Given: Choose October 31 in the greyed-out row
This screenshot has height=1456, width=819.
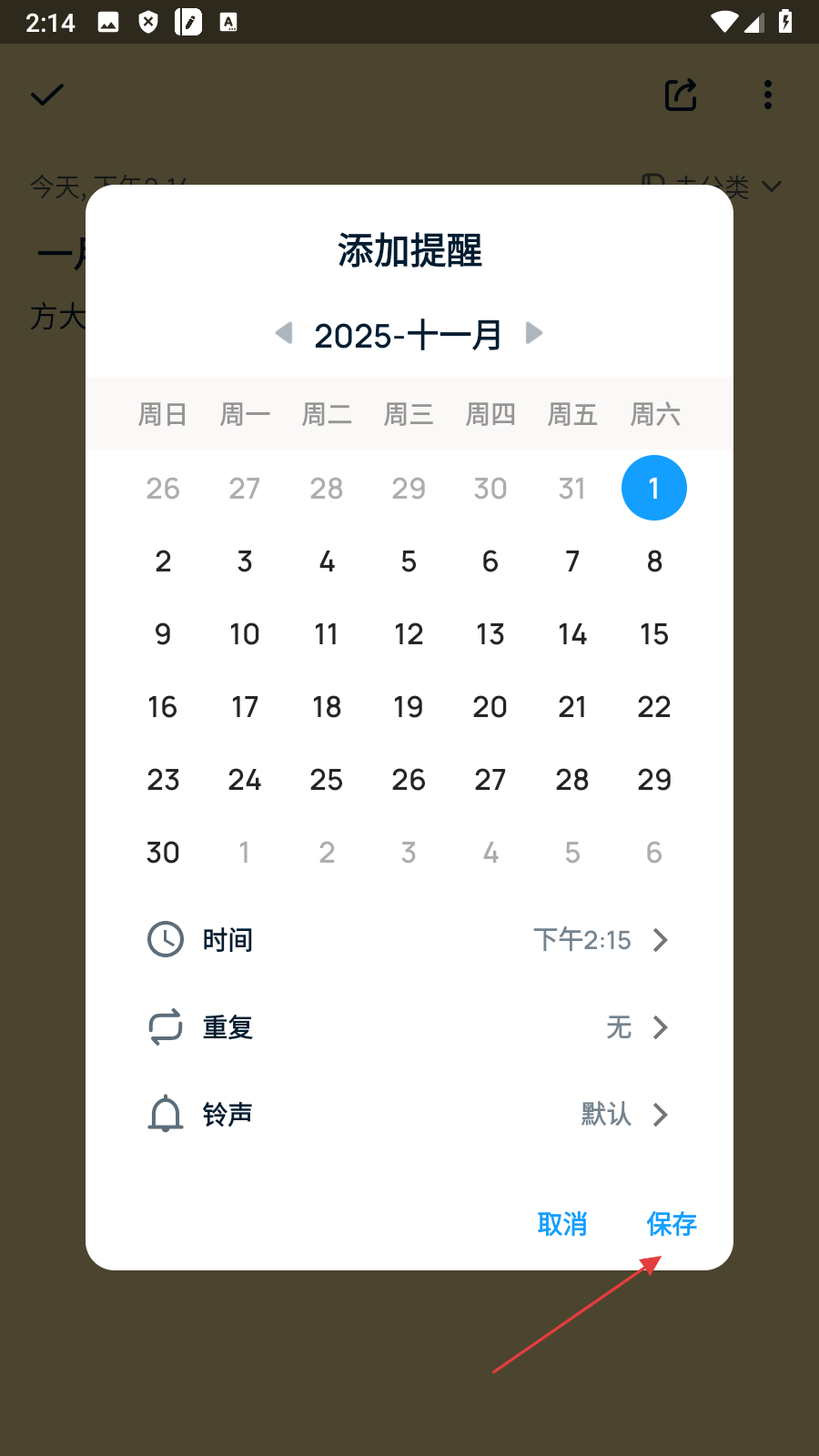Looking at the screenshot, I should (x=571, y=489).
